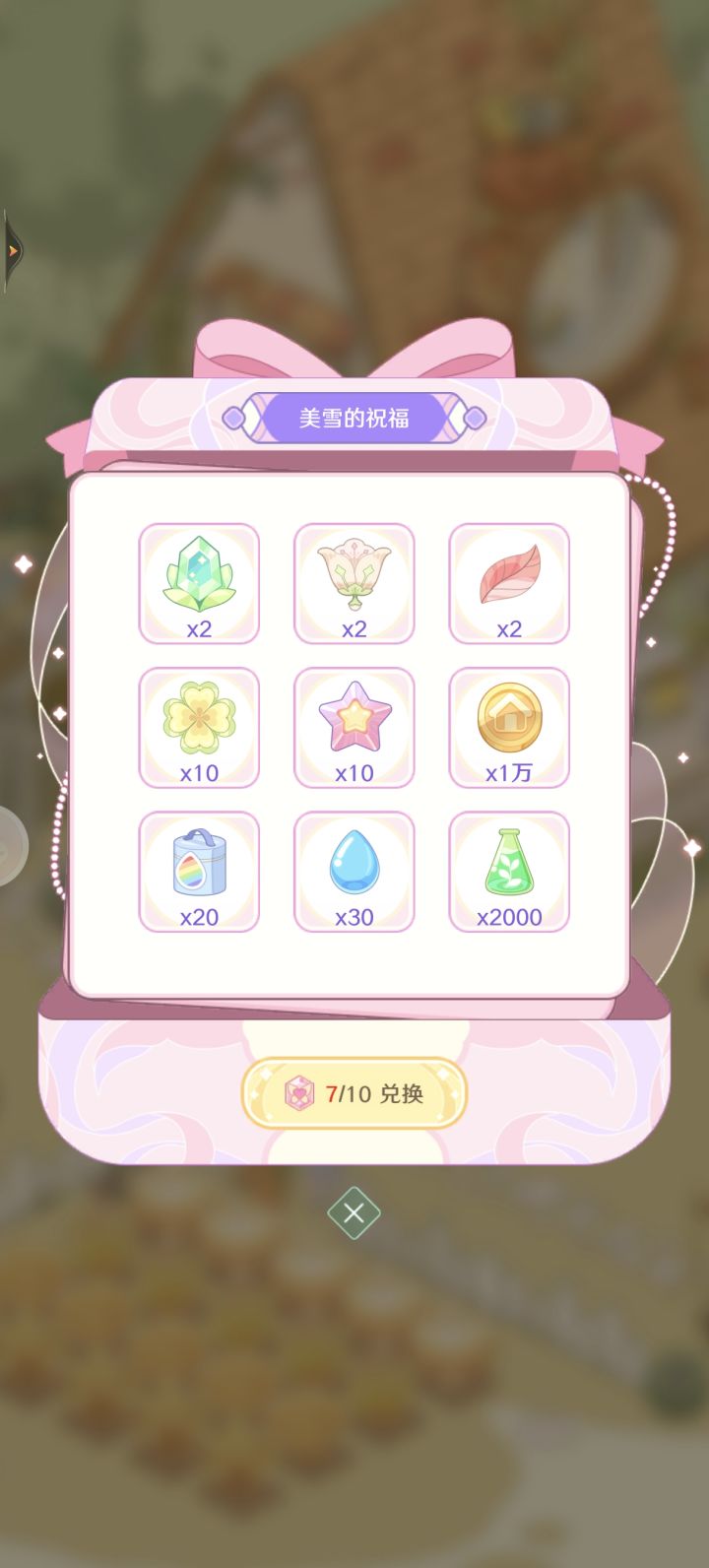Tap the 7/10 兑换 exchange button
This screenshot has height=1568, width=709.
(354, 1093)
